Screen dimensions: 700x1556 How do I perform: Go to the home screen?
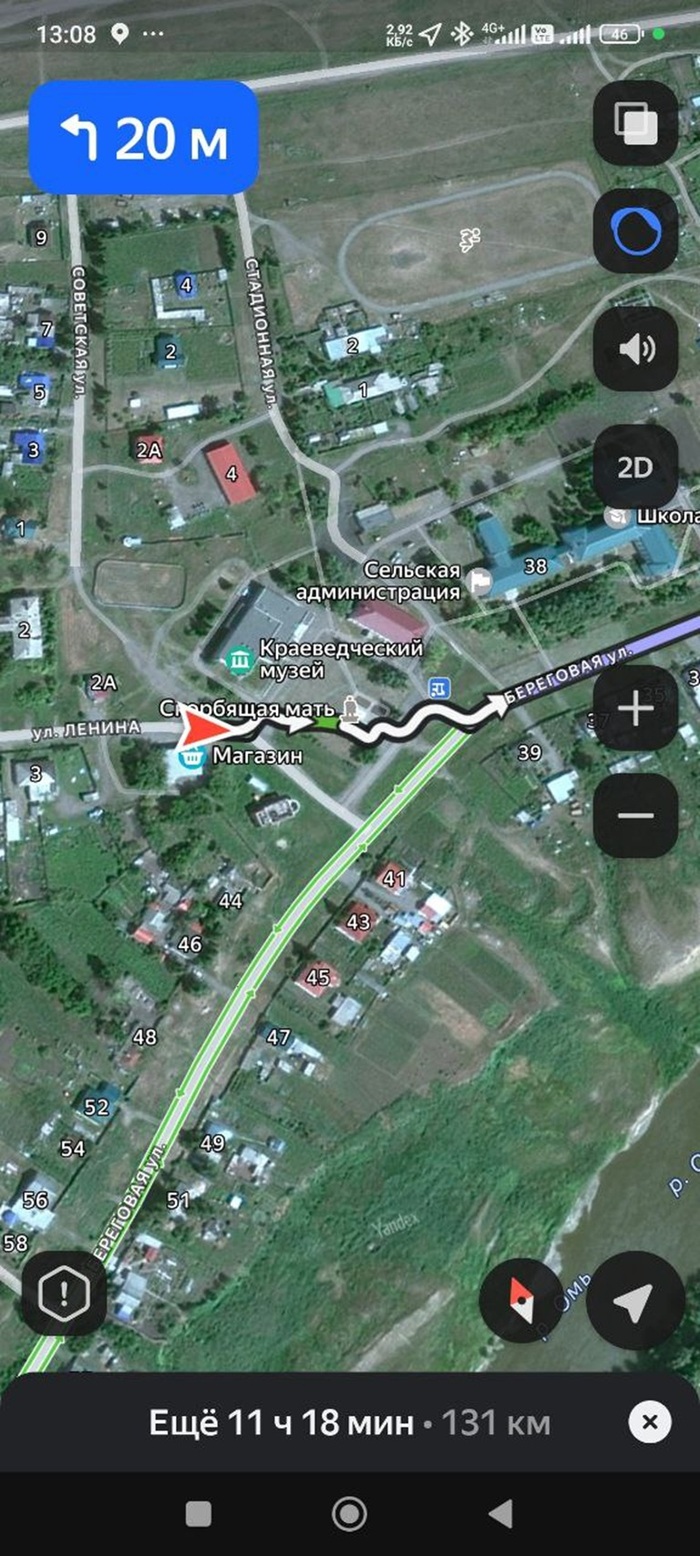(x=349, y=1514)
